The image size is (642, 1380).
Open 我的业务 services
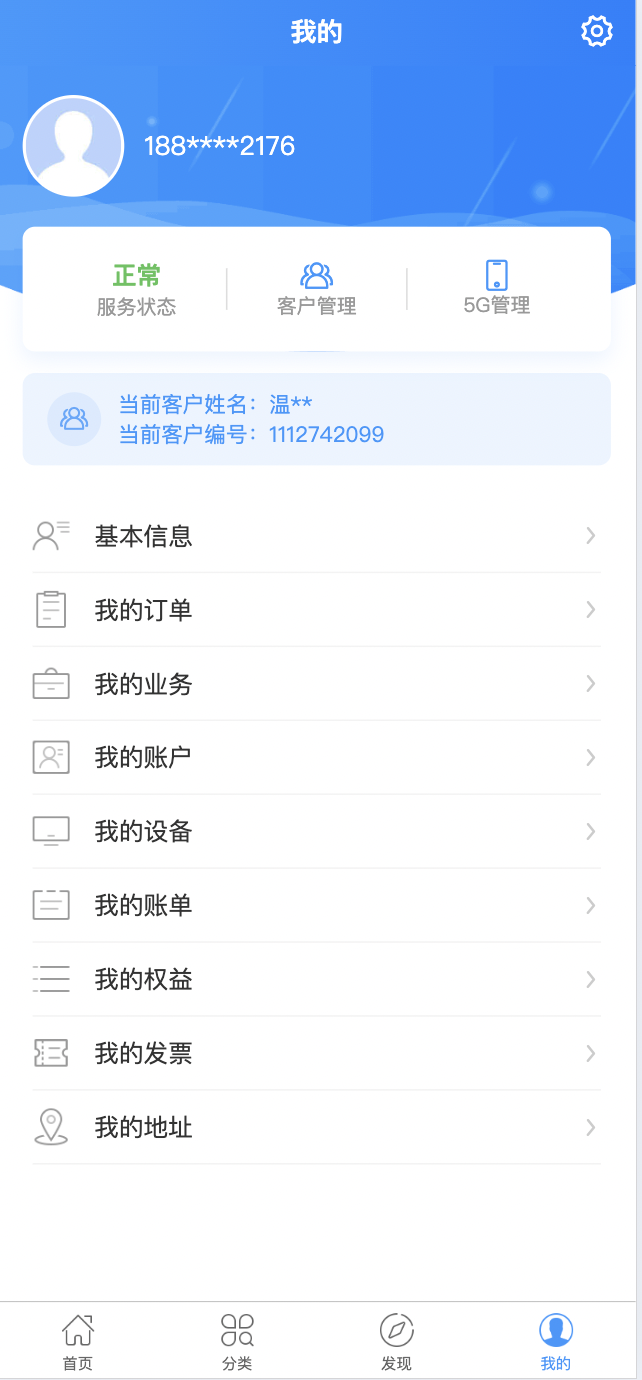click(x=316, y=684)
